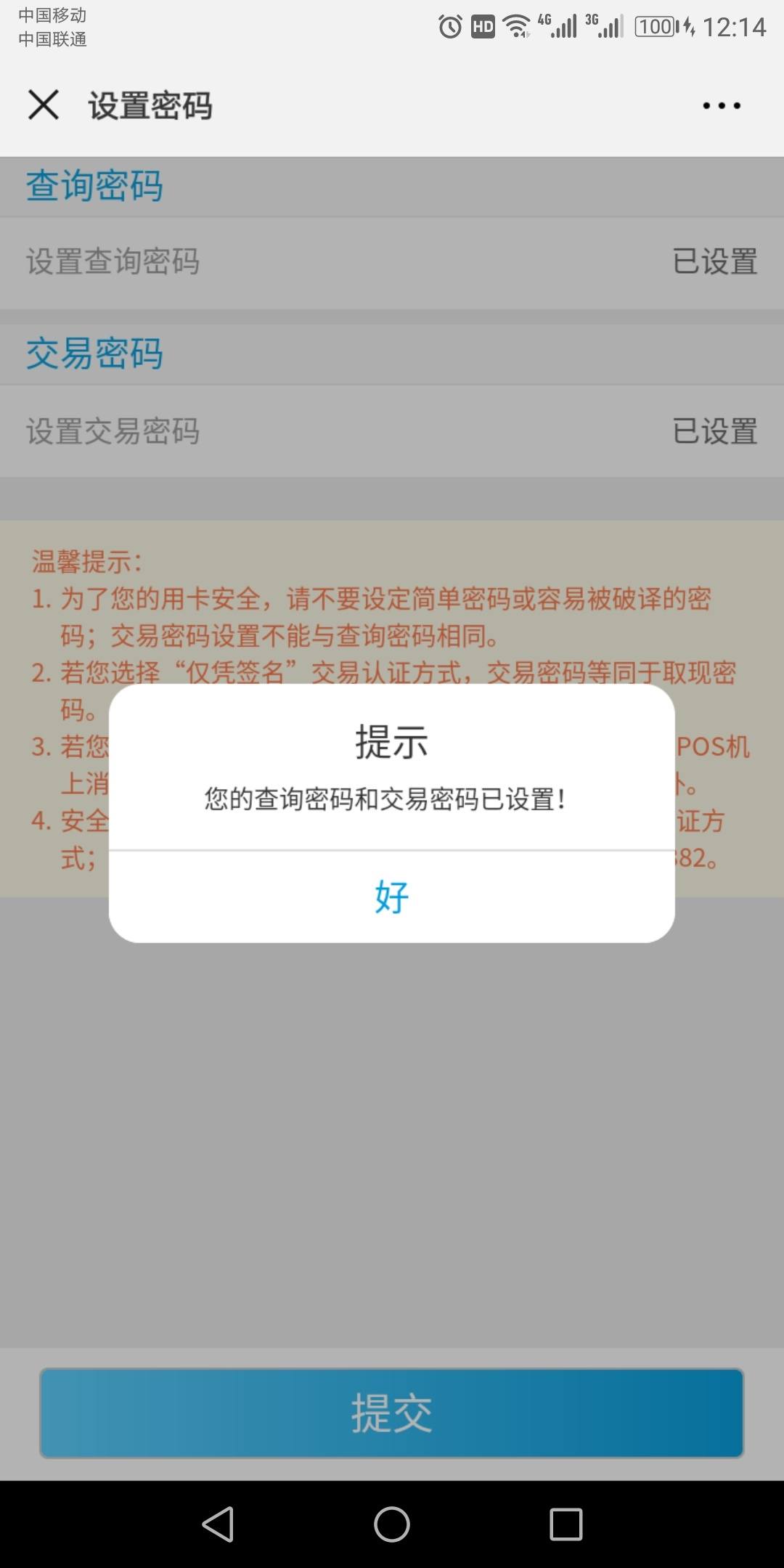The width and height of the screenshot is (784, 1568).
Task: Tap the 提示 dialog title
Action: pyautogui.click(x=391, y=742)
